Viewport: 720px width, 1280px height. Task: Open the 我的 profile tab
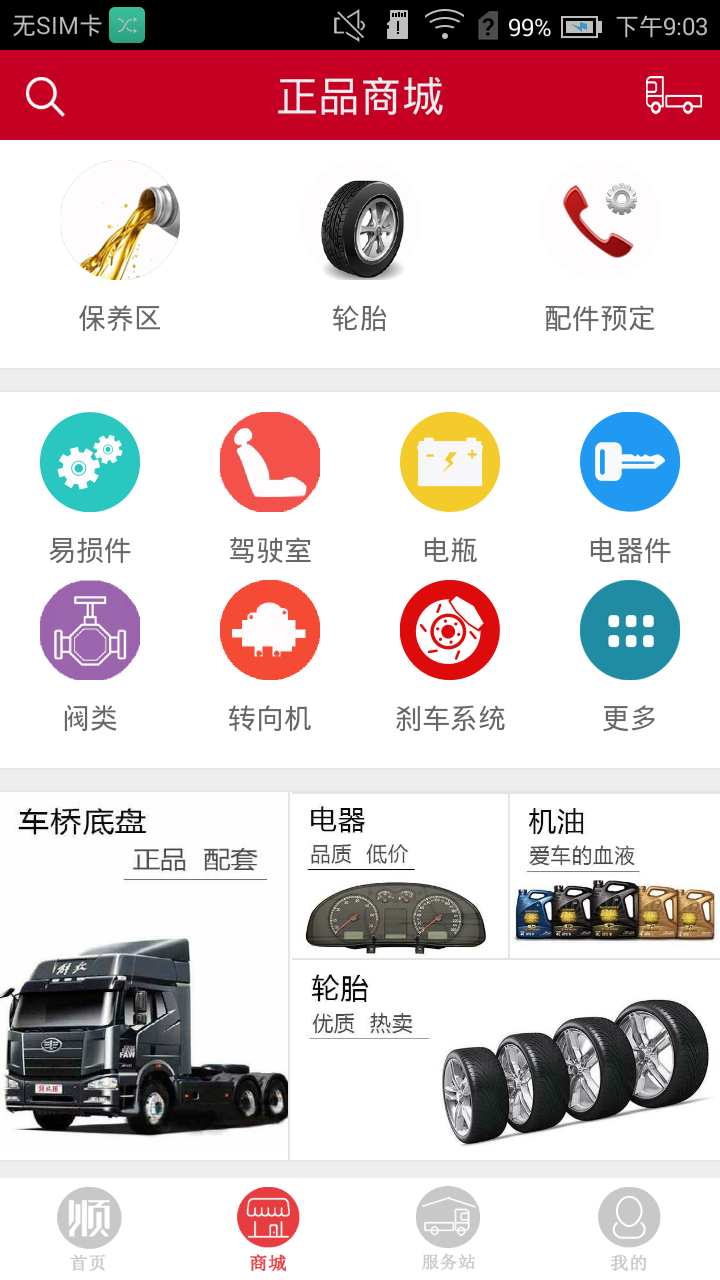pyautogui.click(x=629, y=1225)
